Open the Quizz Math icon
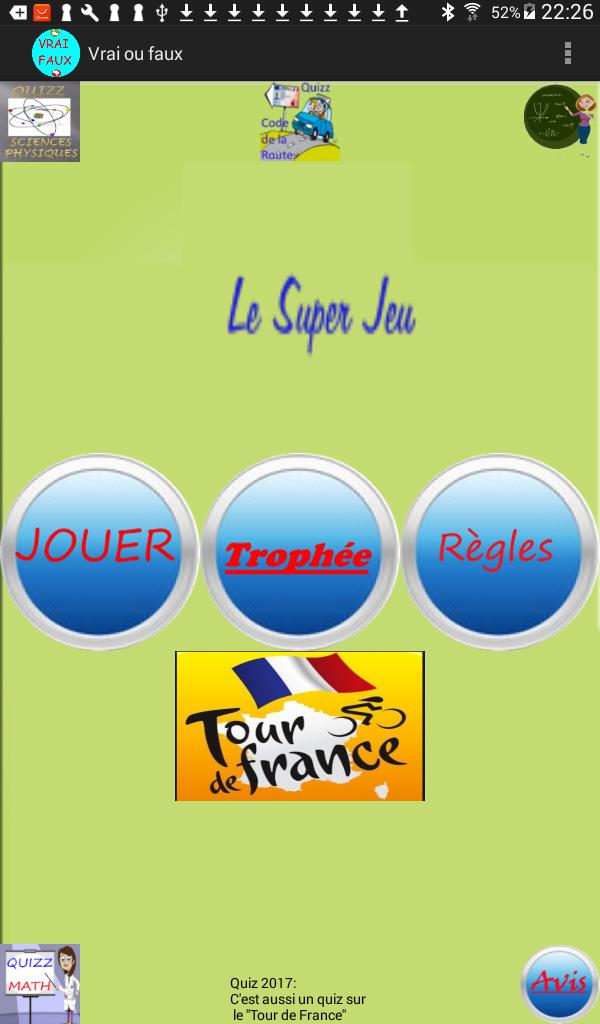Image resolution: width=600 pixels, height=1024 pixels. (x=40, y=982)
